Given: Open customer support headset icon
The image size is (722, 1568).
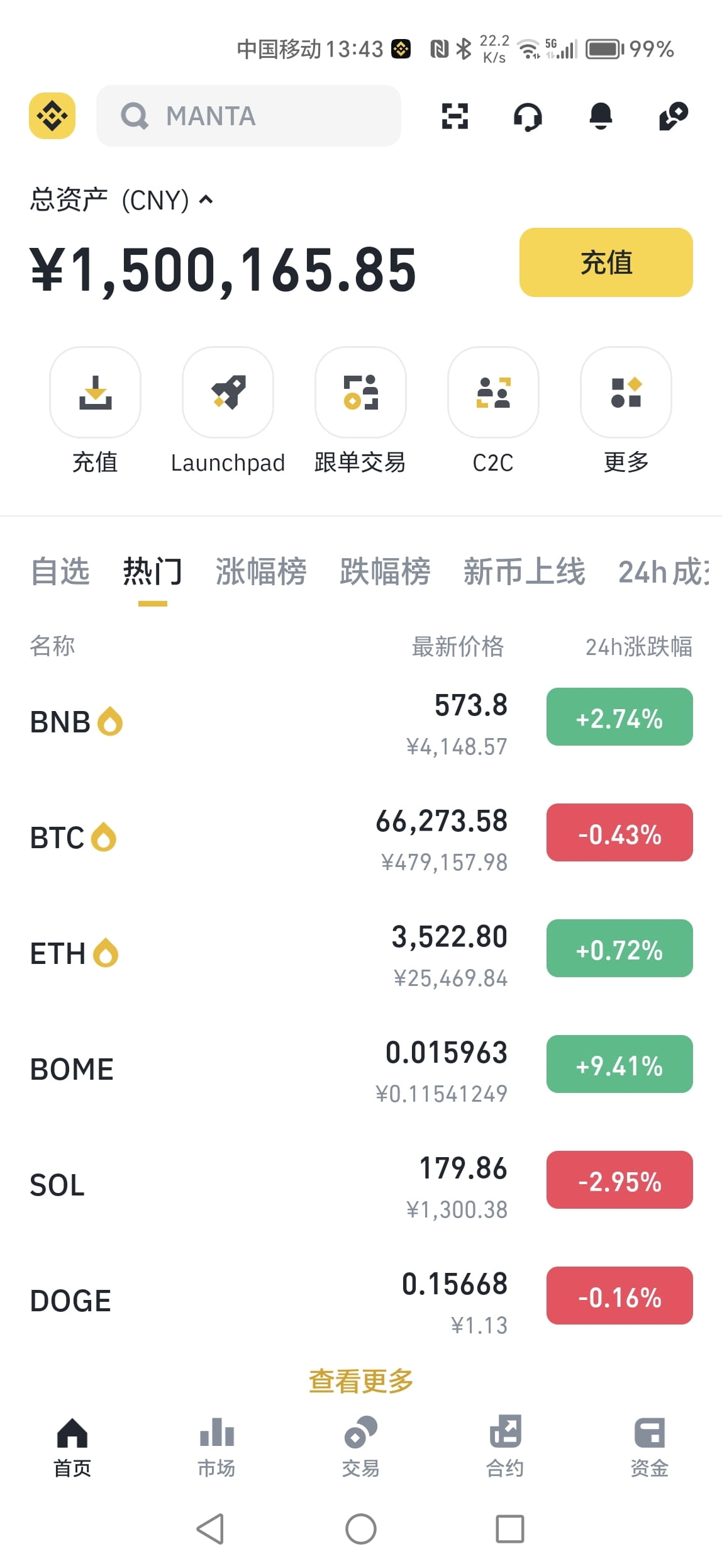Looking at the screenshot, I should (528, 116).
